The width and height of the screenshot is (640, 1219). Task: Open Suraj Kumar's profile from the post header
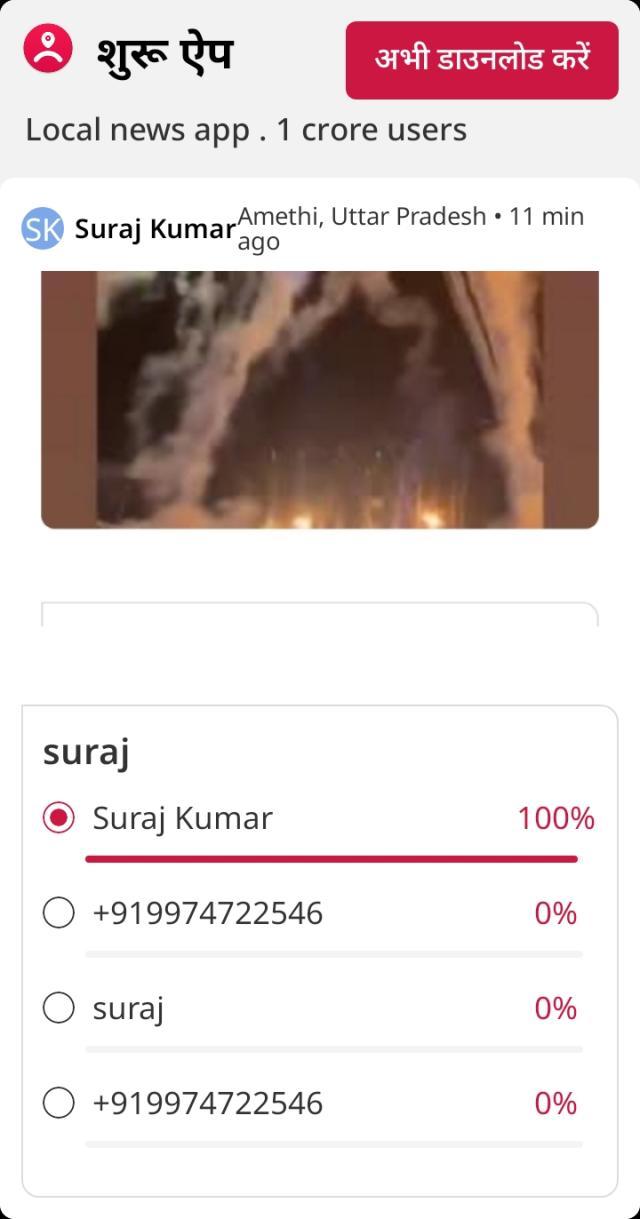pos(154,229)
